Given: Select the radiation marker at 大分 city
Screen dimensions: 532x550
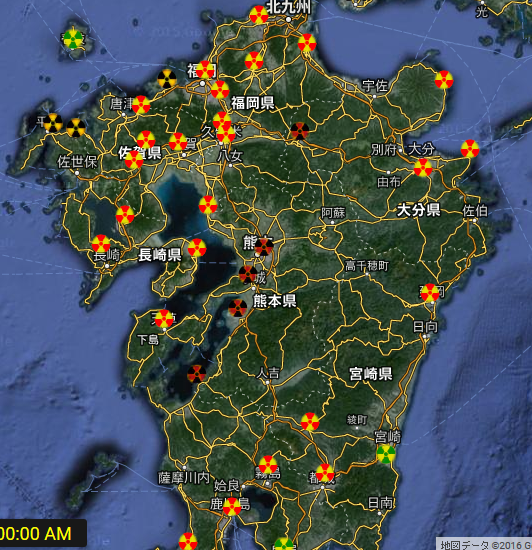Looking at the screenshot, I should pyautogui.click(x=423, y=168).
